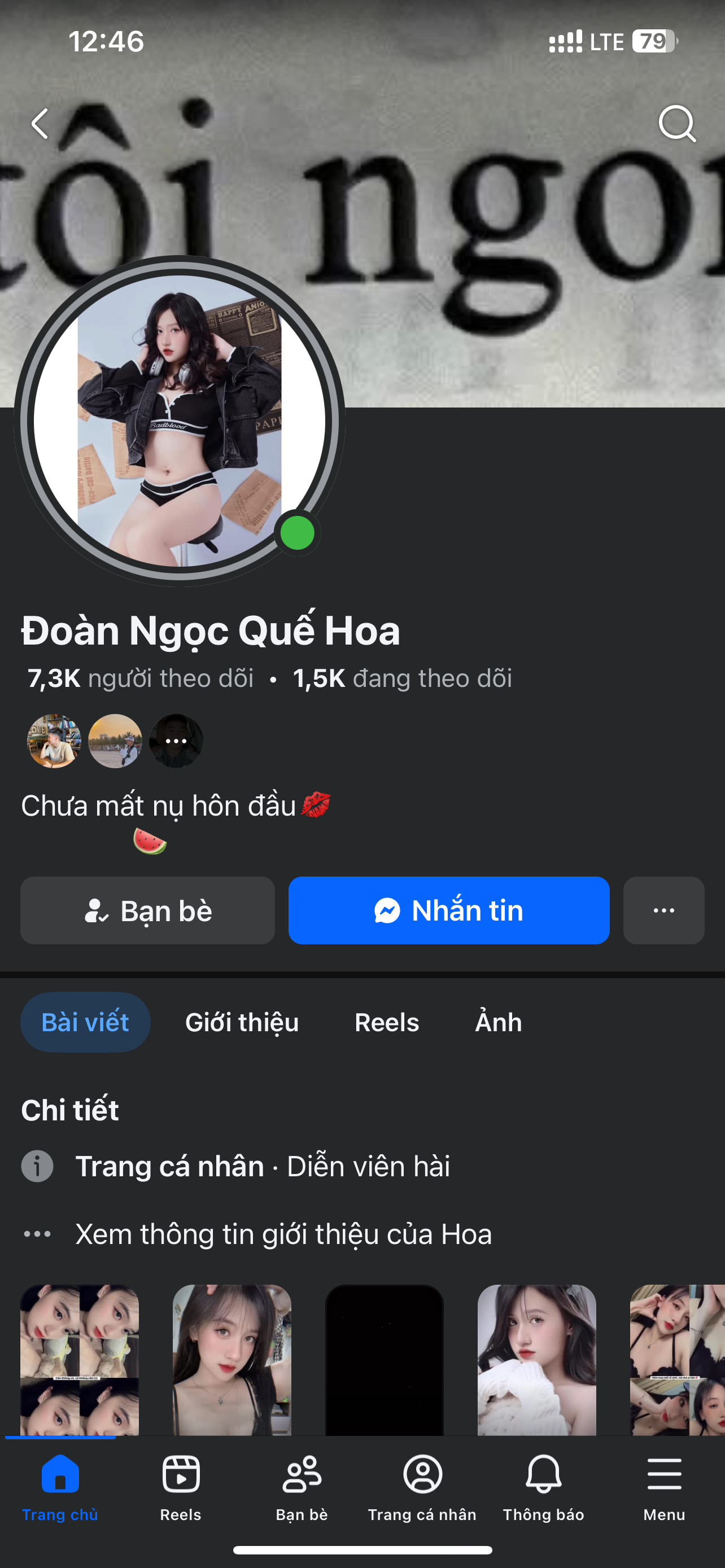
Task: Open the more options button beside Nhắn tin
Action: tap(663, 910)
